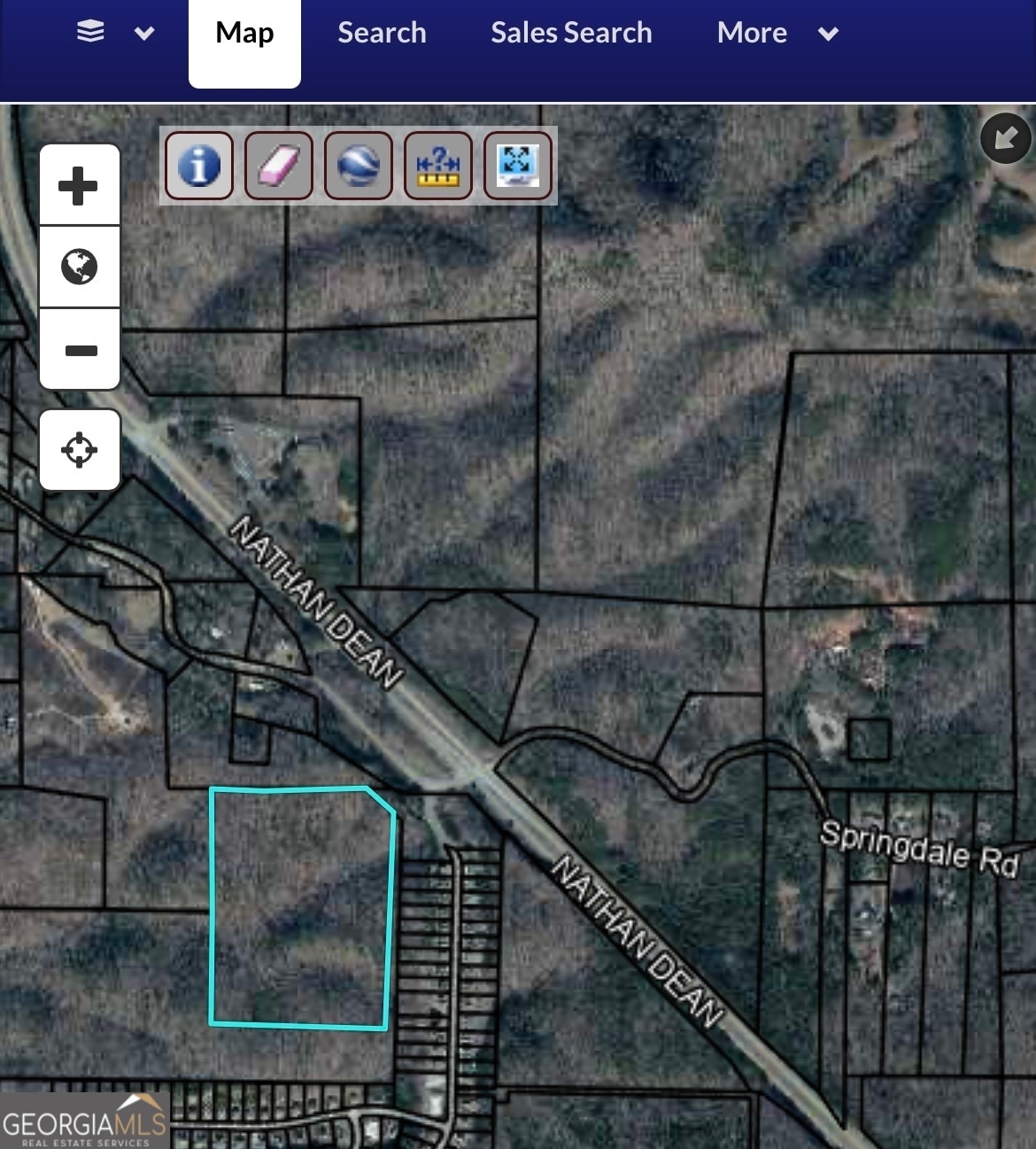Open the globe imagery tool
1036x1149 pixels.
click(x=359, y=166)
